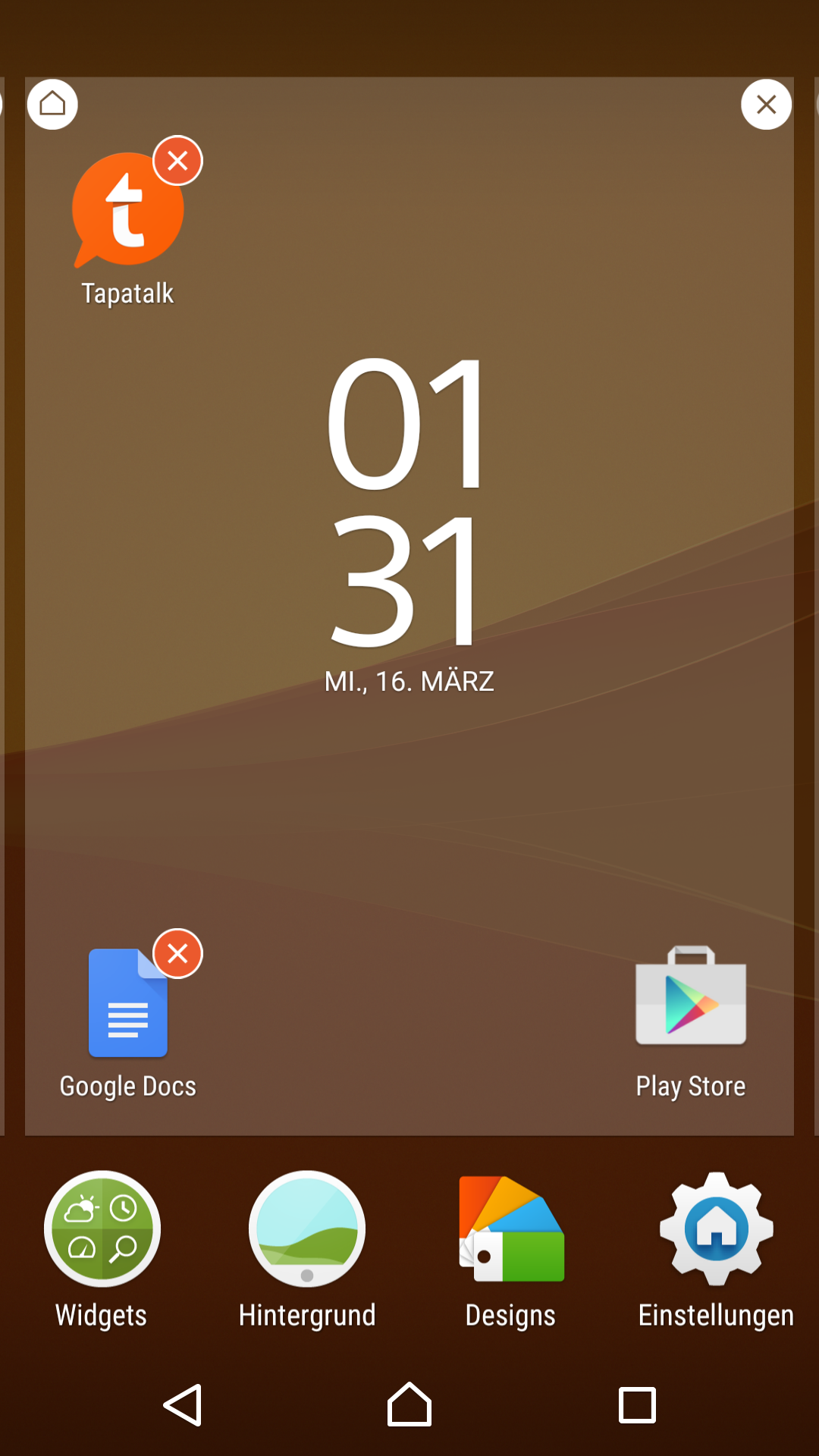This screenshot has height=1456, width=819.
Task: Select the clock widget
Action: 409,523
